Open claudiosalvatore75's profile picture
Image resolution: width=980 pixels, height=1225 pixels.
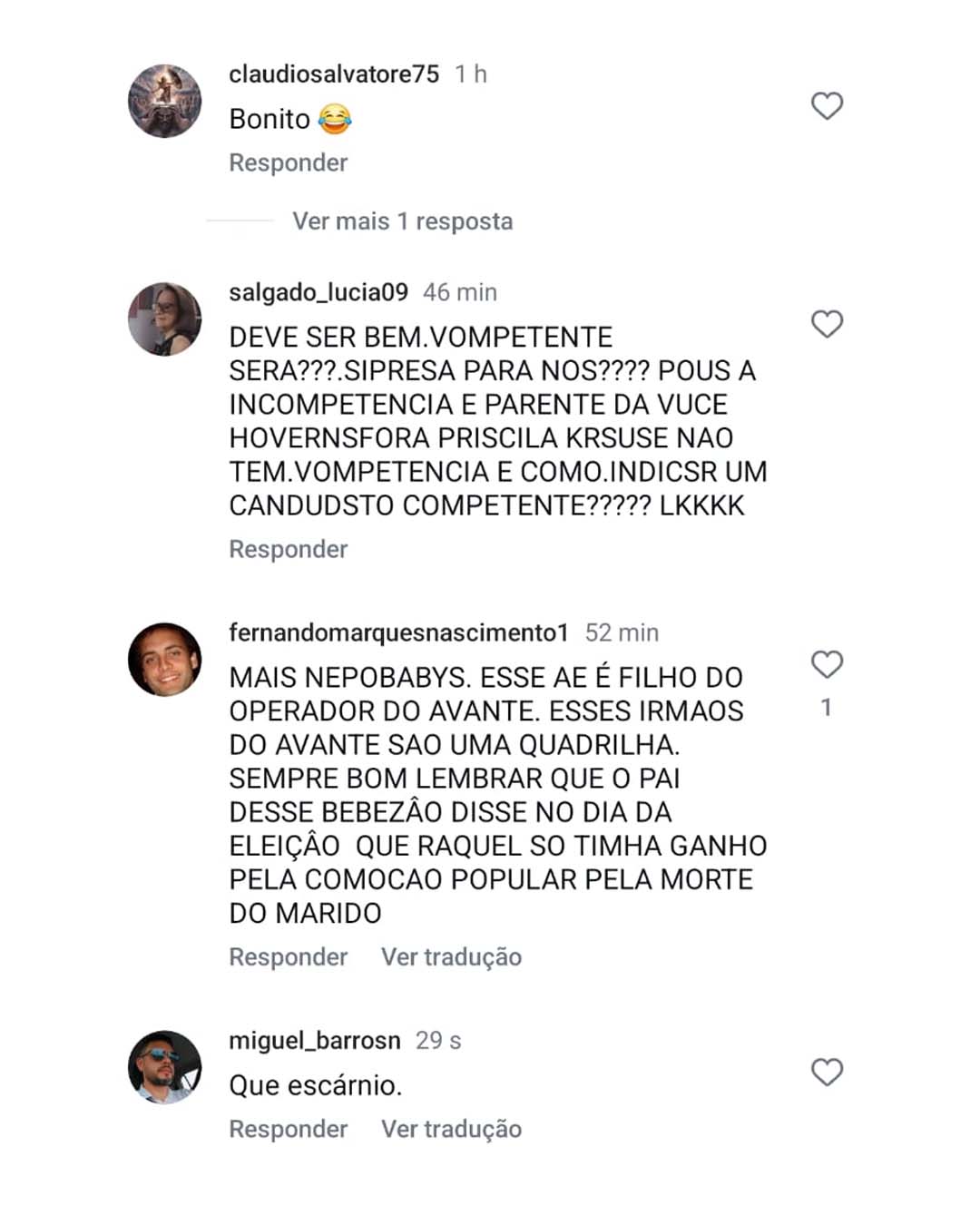164,101
